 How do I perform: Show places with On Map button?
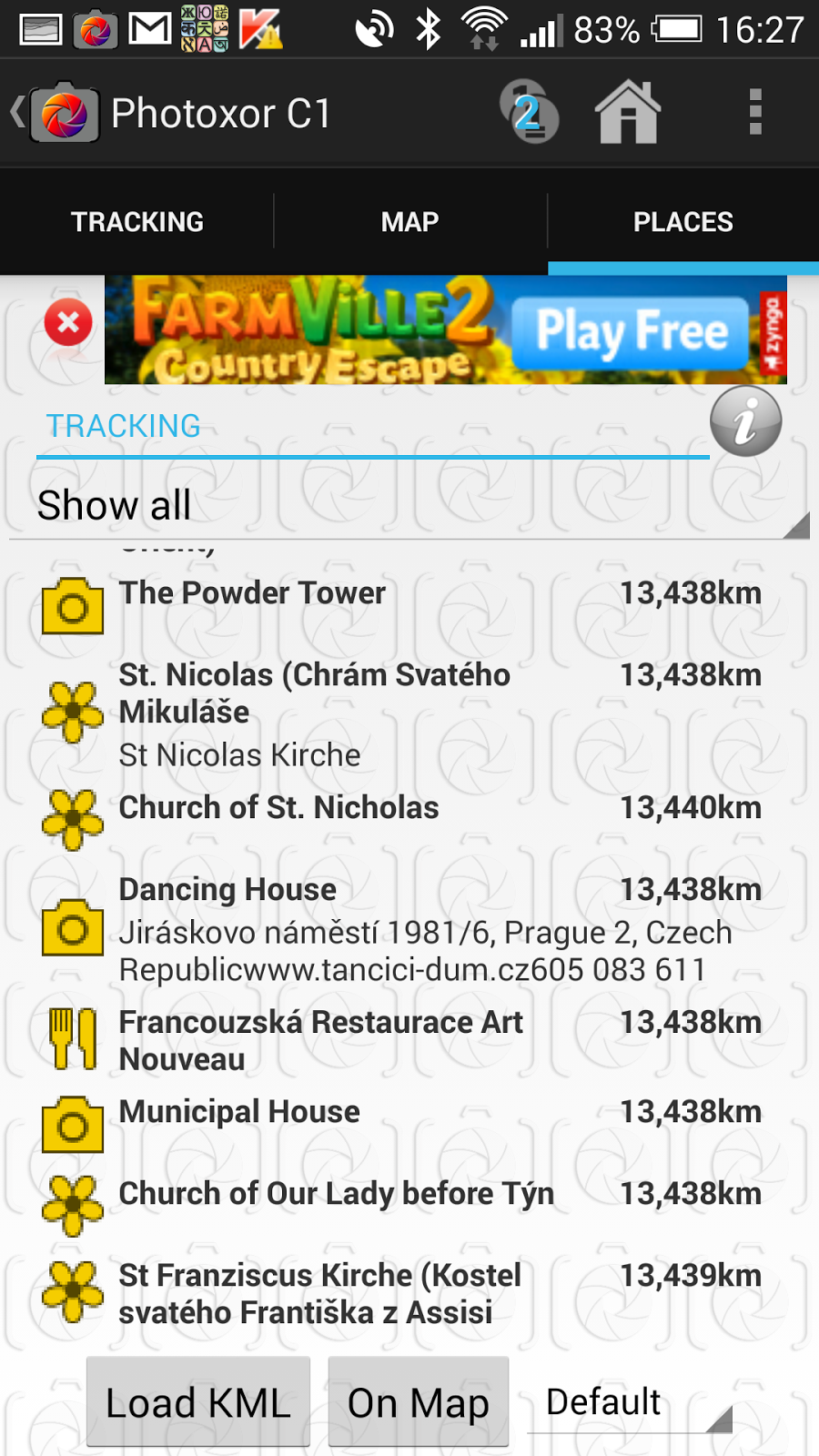click(418, 1402)
